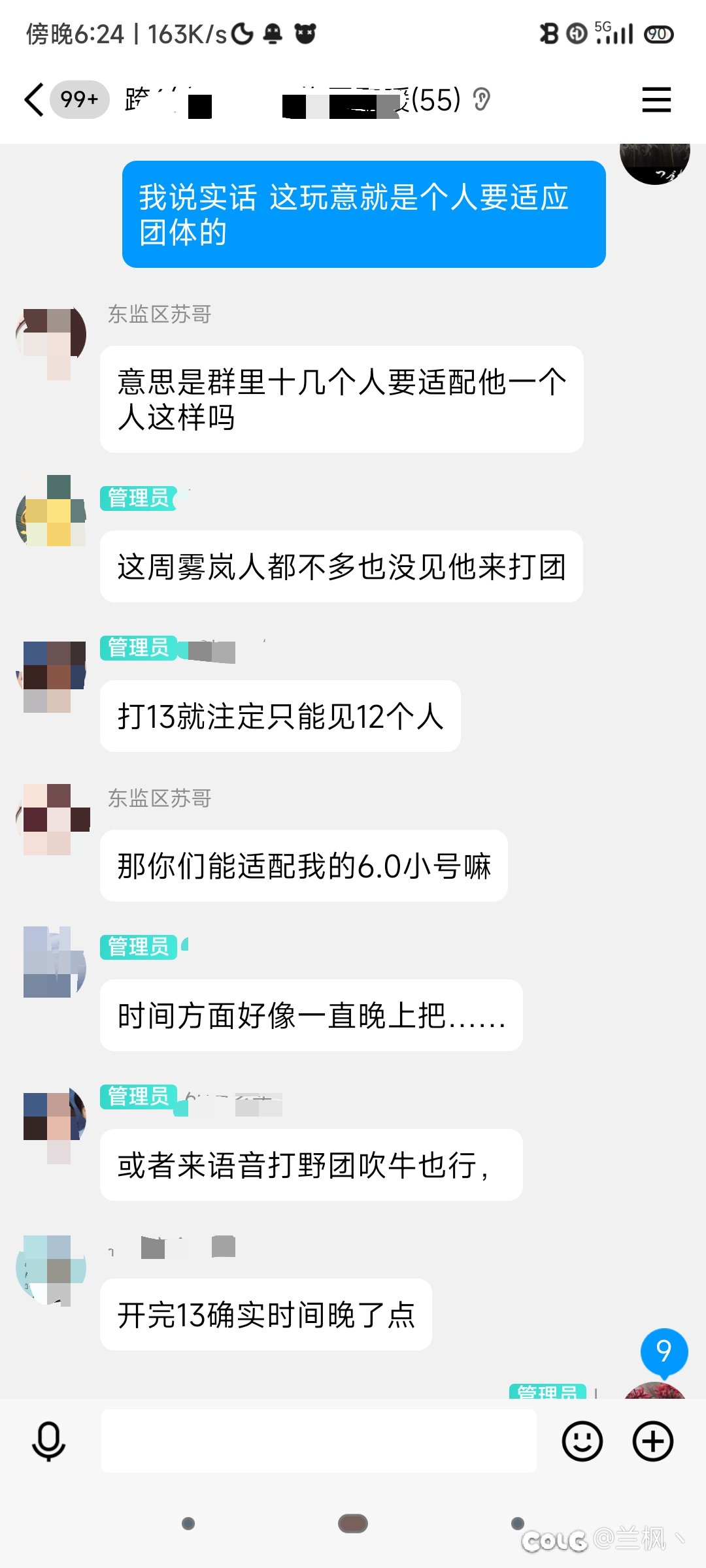This screenshot has height=1568, width=706.
Task: Open the group settings hamburger menu
Action: click(x=656, y=101)
